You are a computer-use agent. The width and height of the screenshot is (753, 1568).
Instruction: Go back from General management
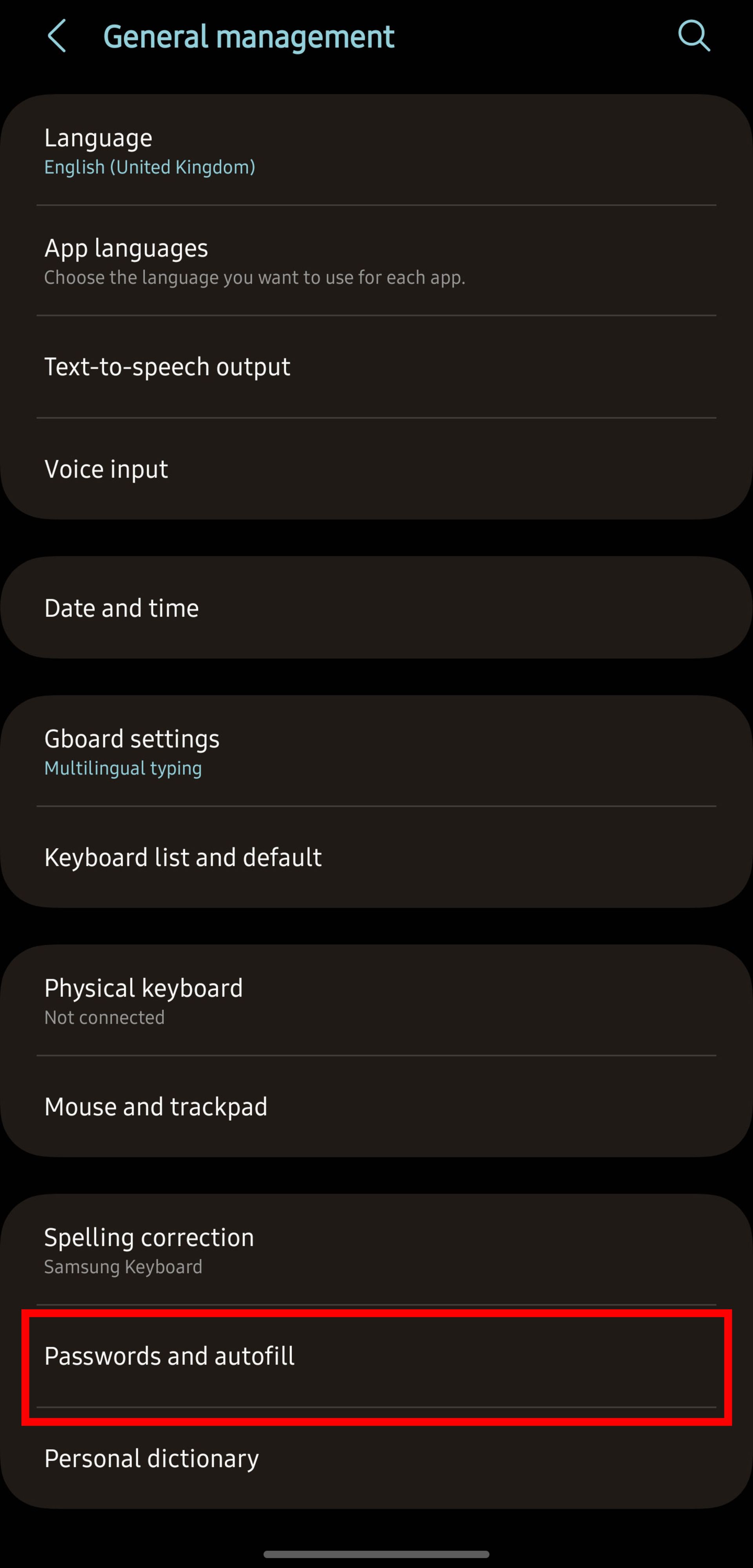[56, 36]
